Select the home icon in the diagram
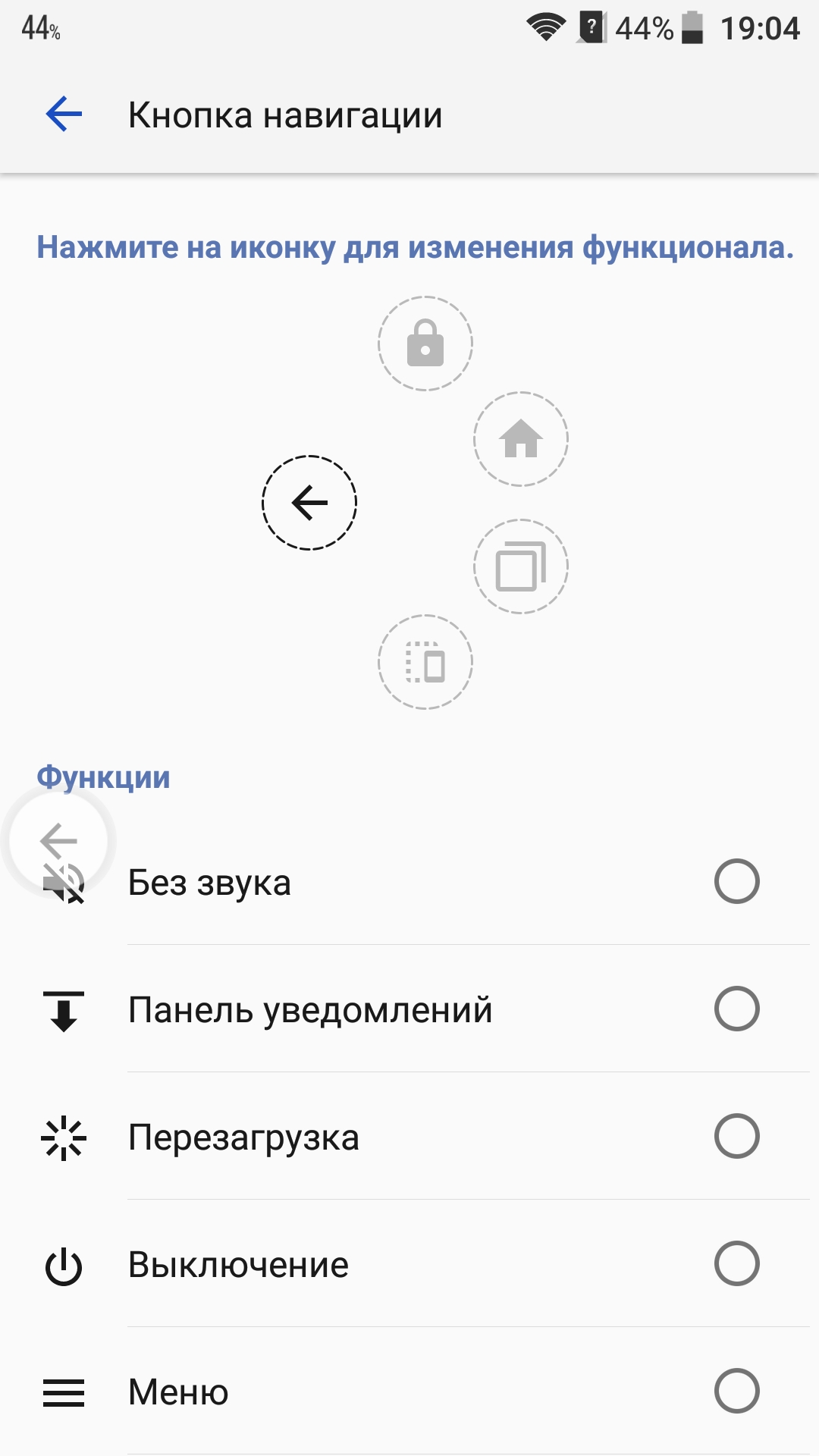 coord(521,439)
